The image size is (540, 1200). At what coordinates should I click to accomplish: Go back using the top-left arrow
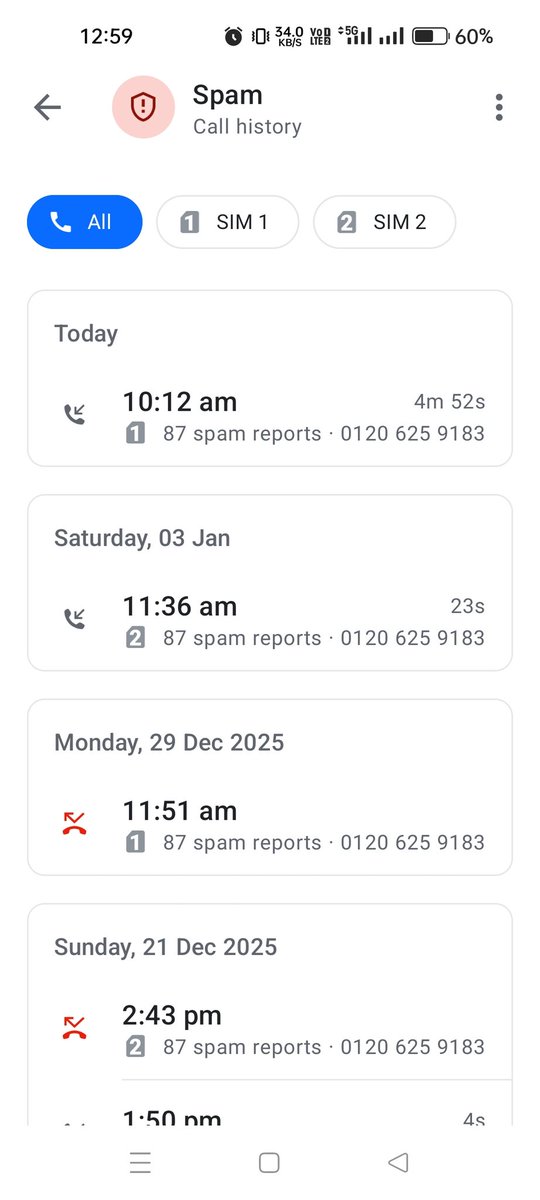[47, 107]
